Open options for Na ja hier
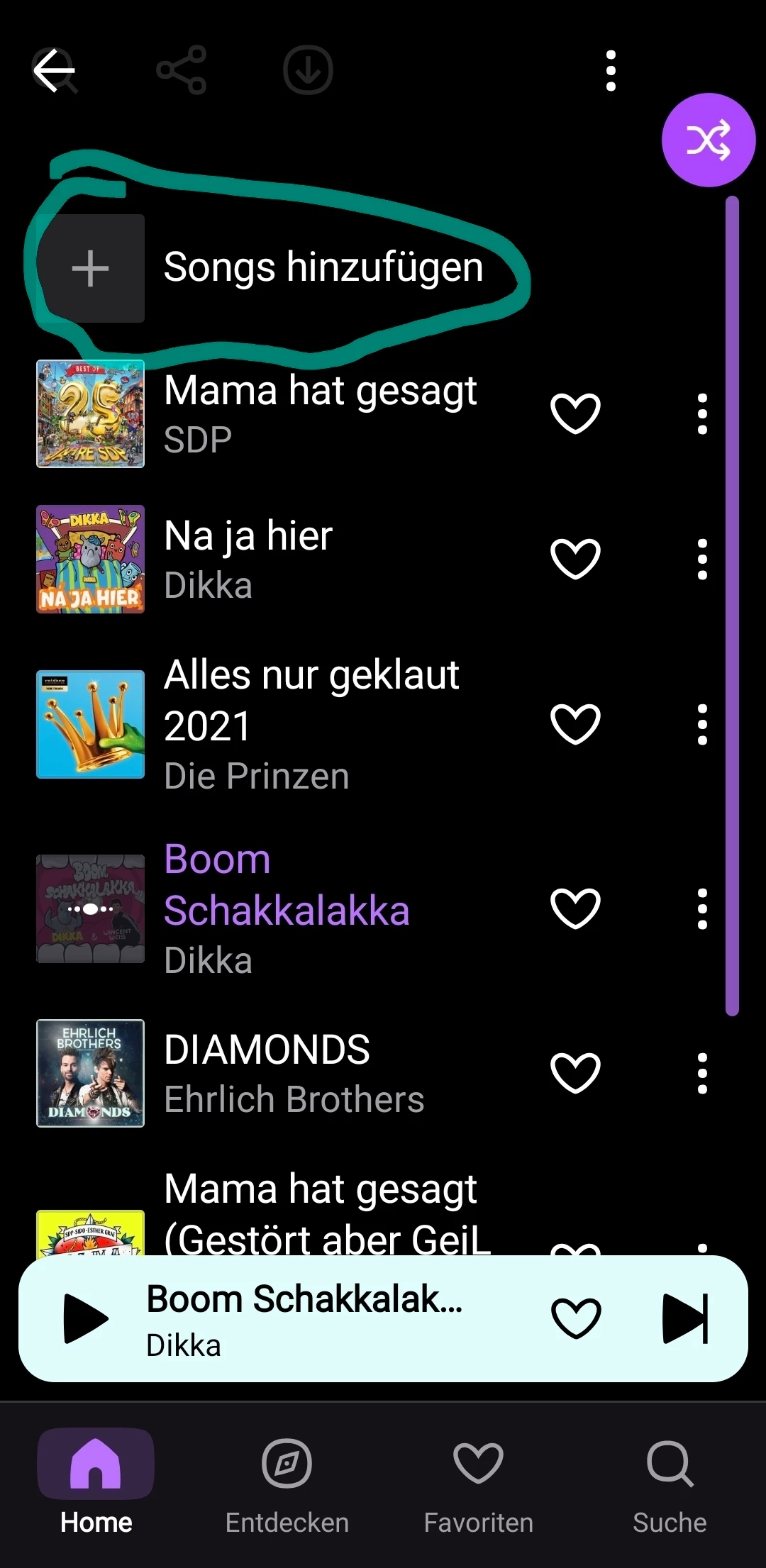Viewport: 766px width, 1568px height. 702,559
